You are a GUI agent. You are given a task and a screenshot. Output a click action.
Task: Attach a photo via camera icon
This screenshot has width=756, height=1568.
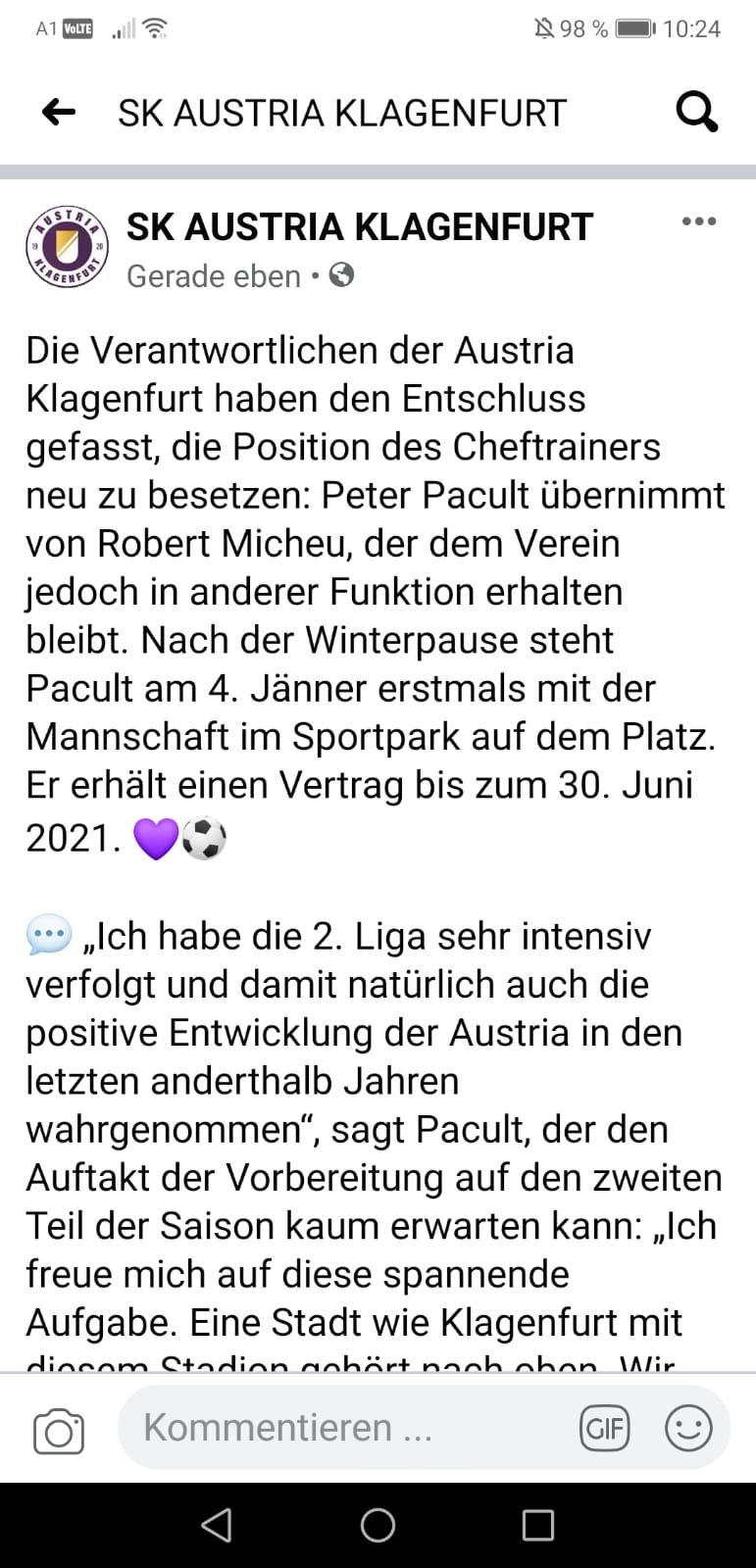click(x=59, y=1432)
